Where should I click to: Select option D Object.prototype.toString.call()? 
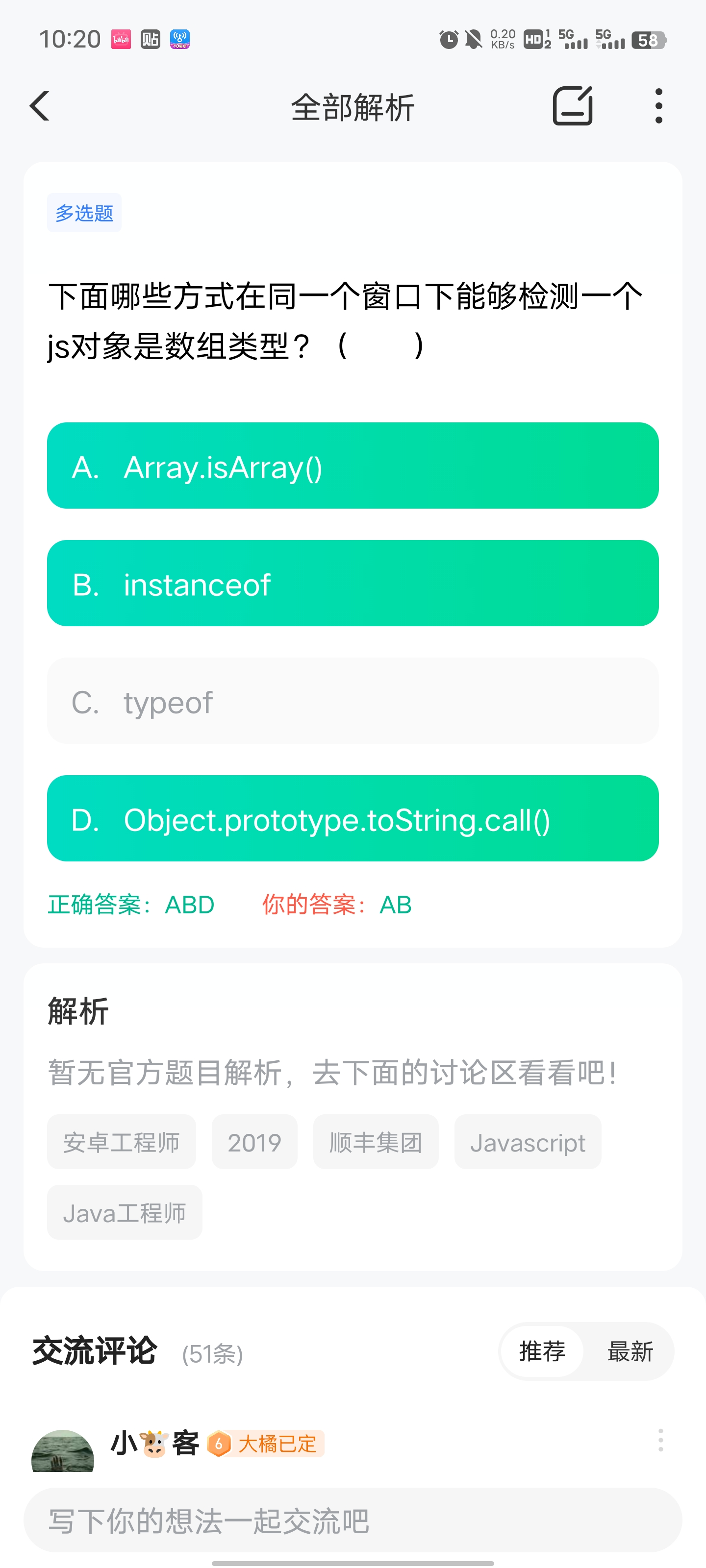click(x=353, y=818)
